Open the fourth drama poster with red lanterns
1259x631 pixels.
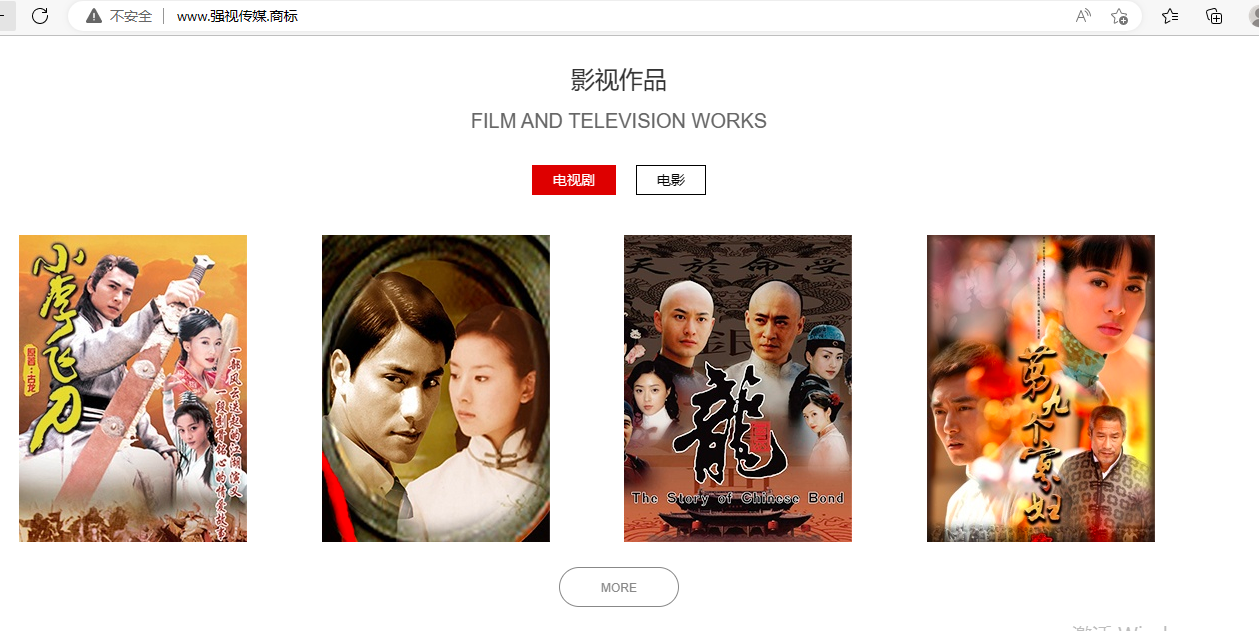(x=1041, y=388)
